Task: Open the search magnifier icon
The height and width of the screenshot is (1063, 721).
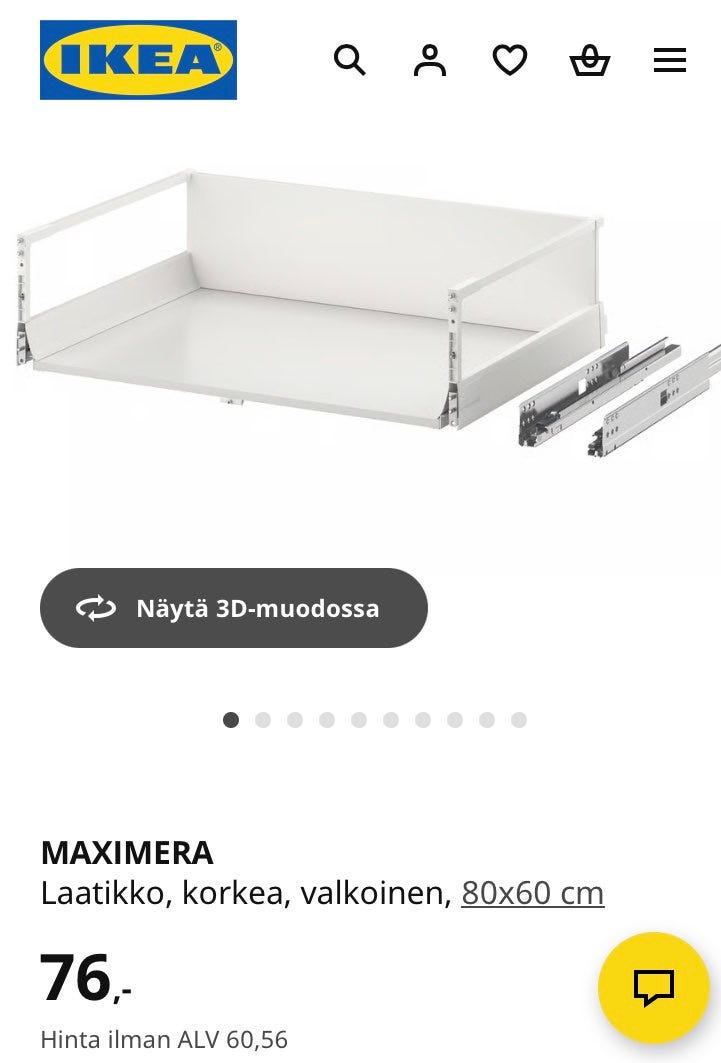Action: coord(350,60)
